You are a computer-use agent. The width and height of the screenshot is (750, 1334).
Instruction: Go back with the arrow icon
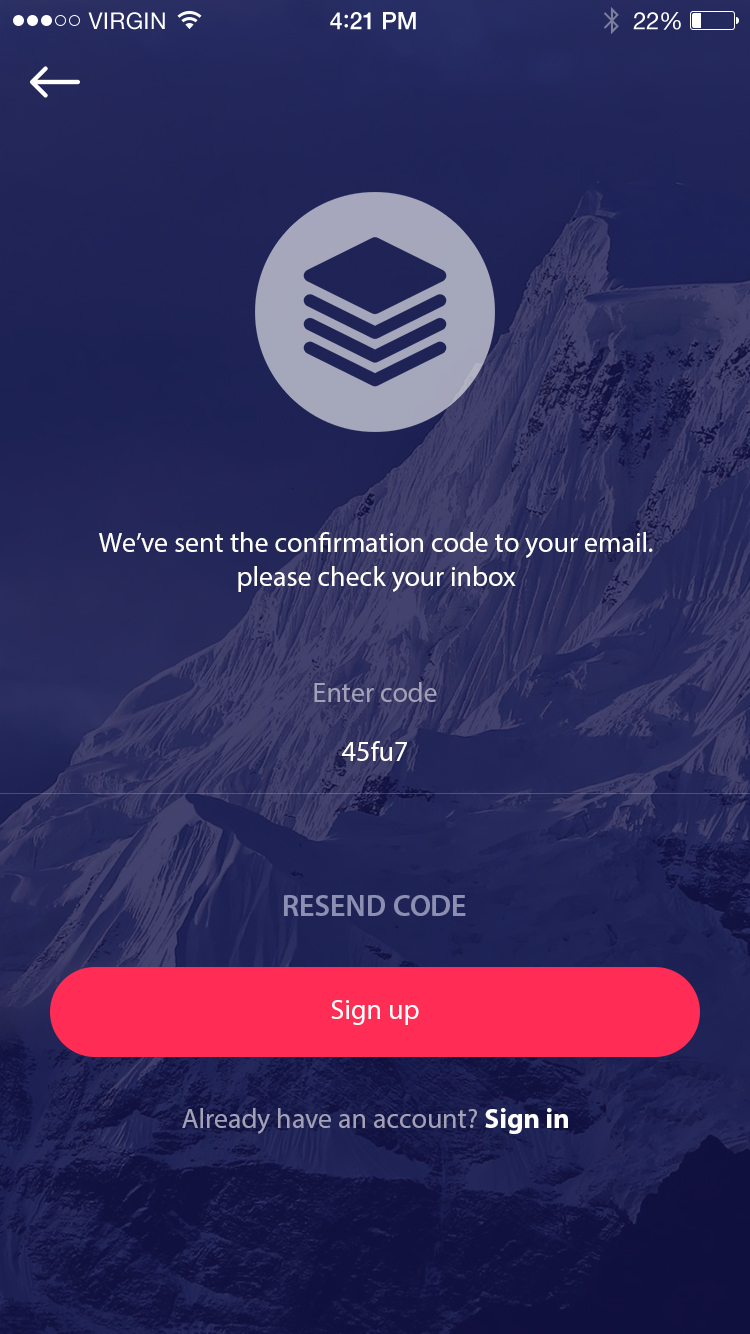tap(55, 82)
